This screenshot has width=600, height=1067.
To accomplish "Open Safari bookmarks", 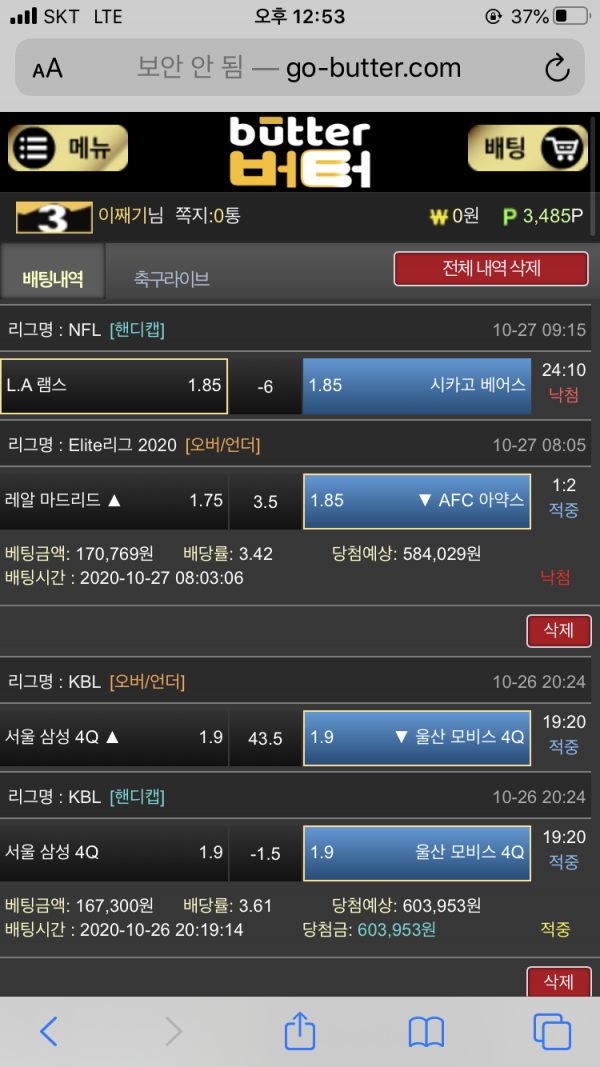I will [x=426, y=1030].
